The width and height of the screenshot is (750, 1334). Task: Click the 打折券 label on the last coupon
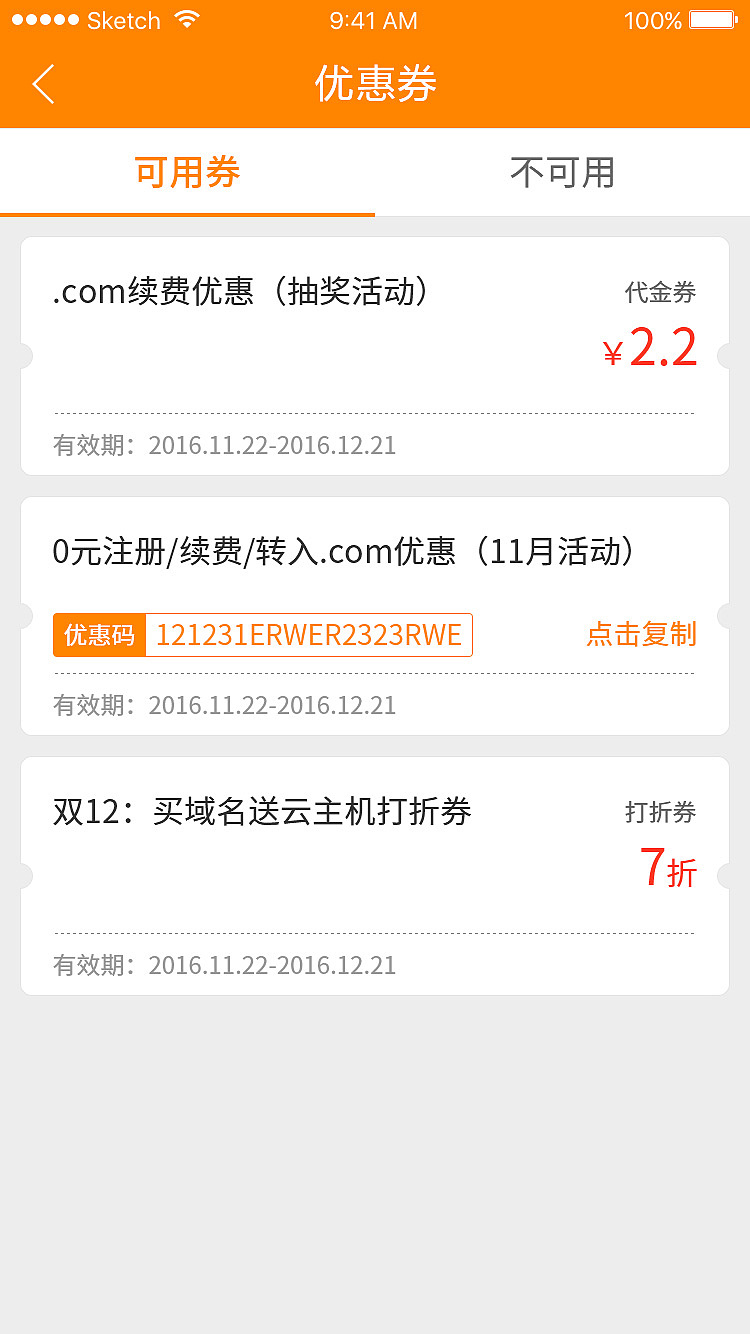pos(661,812)
